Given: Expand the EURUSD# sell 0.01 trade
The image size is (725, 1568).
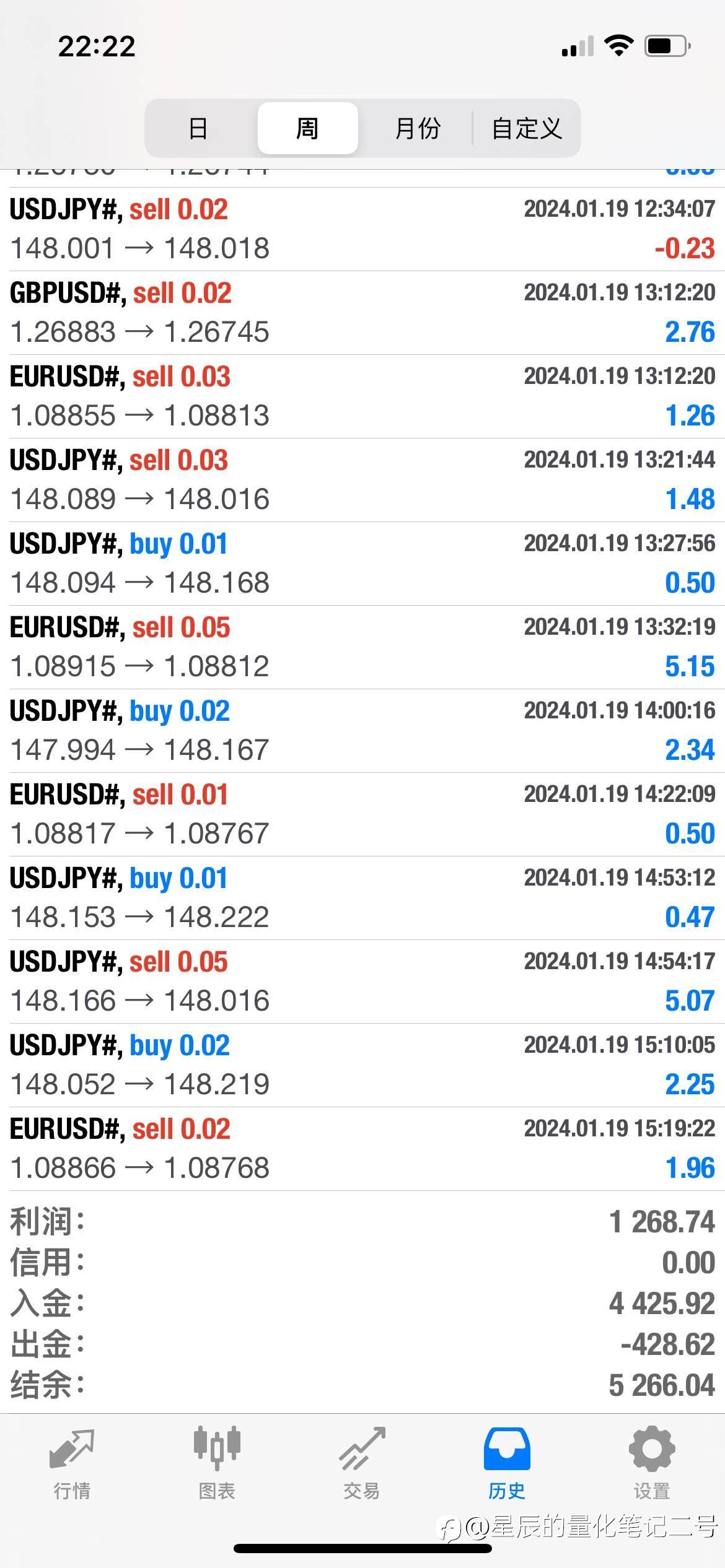Looking at the screenshot, I should 362,814.
